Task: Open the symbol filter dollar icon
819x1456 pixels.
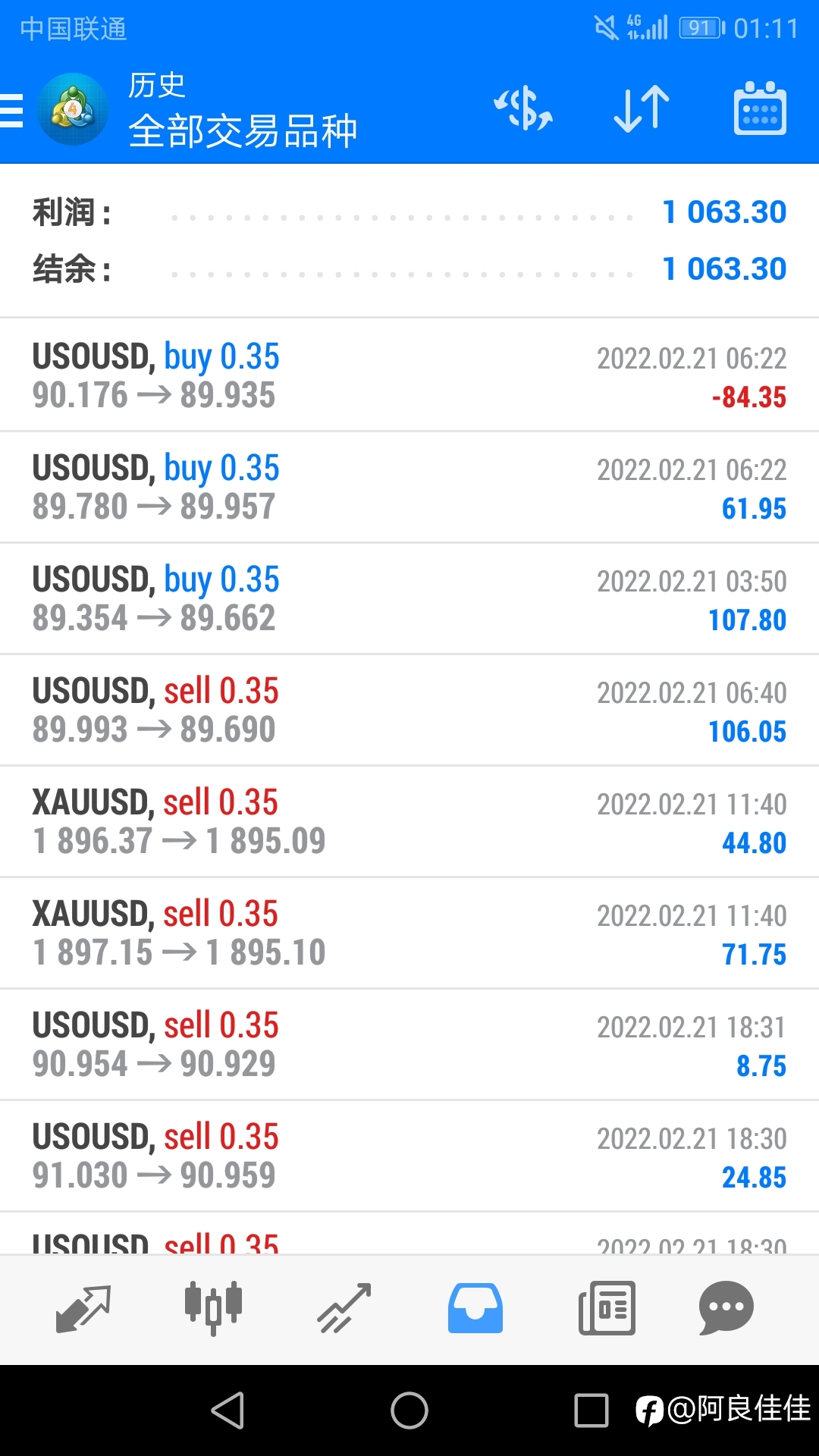Action: (x=523, y=108)
